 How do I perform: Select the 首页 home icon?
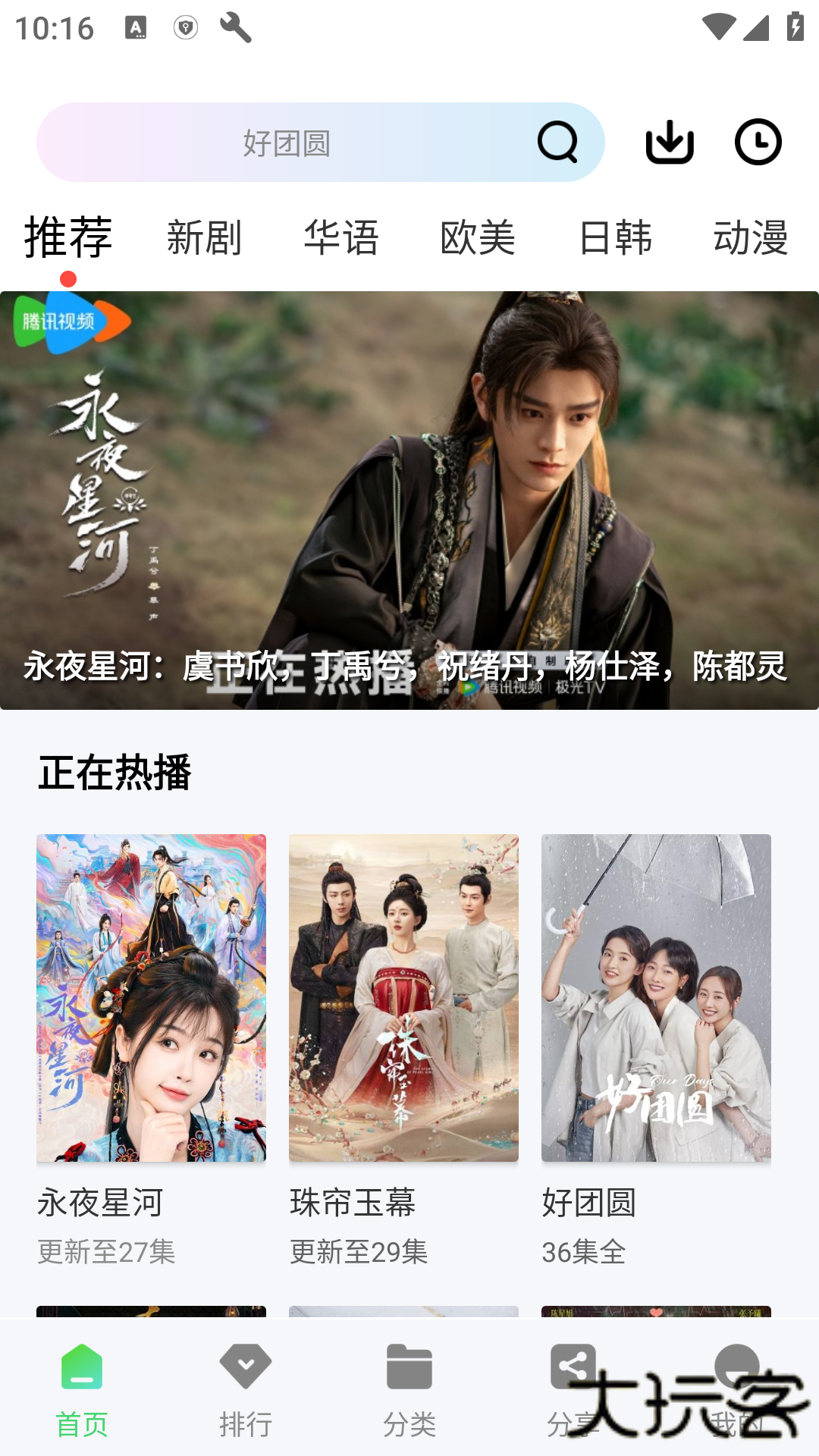tap(81, 1370)
